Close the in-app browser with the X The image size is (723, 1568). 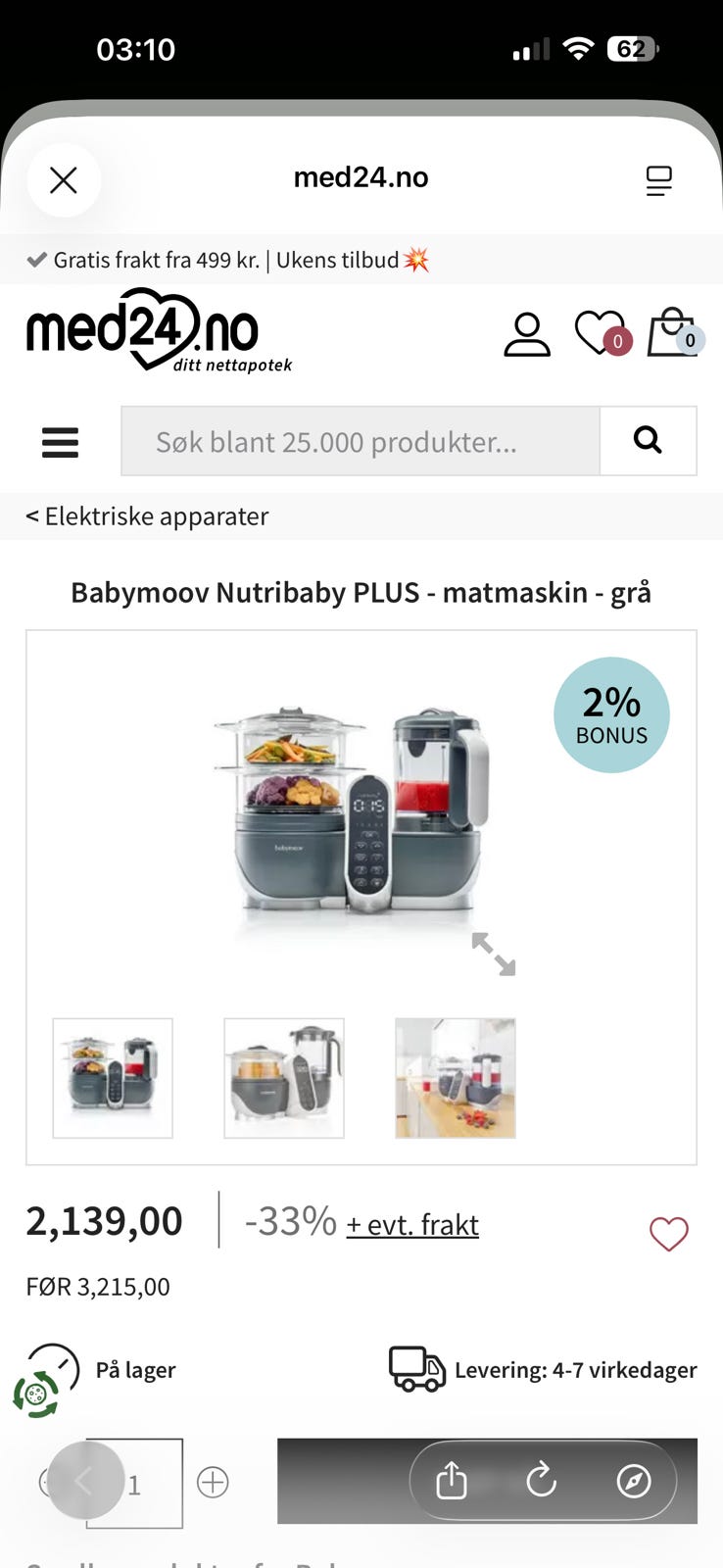pyautogui.click(x=64, y=180)
